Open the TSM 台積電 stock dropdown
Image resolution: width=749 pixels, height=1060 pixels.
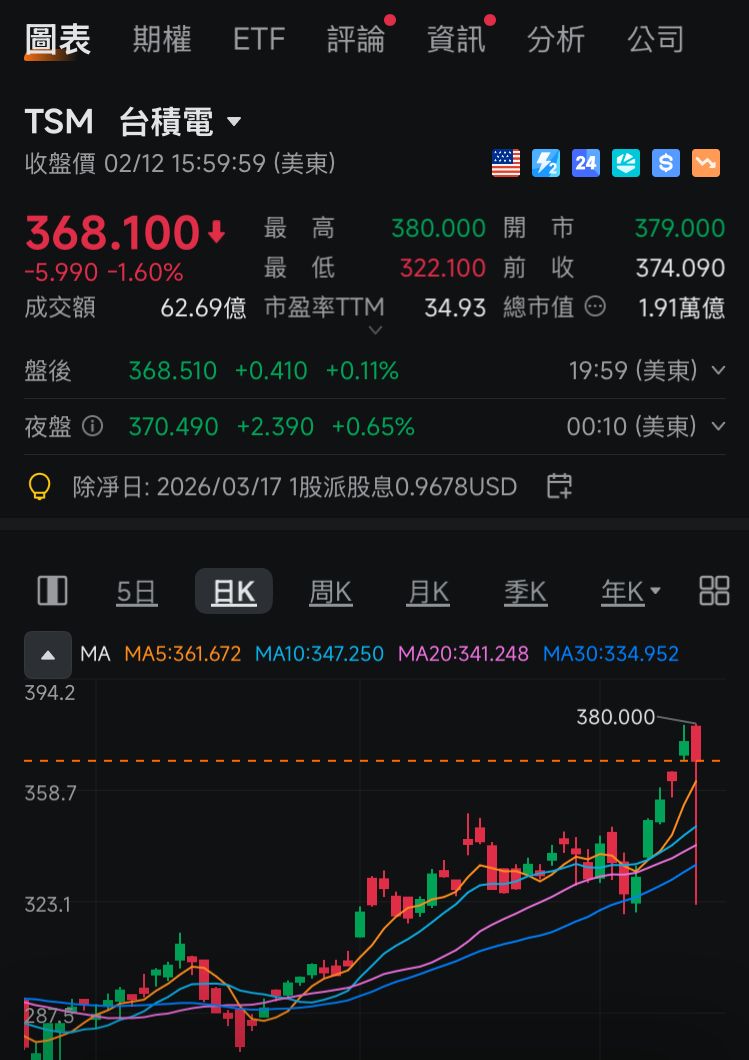click(x=234, y=122)
